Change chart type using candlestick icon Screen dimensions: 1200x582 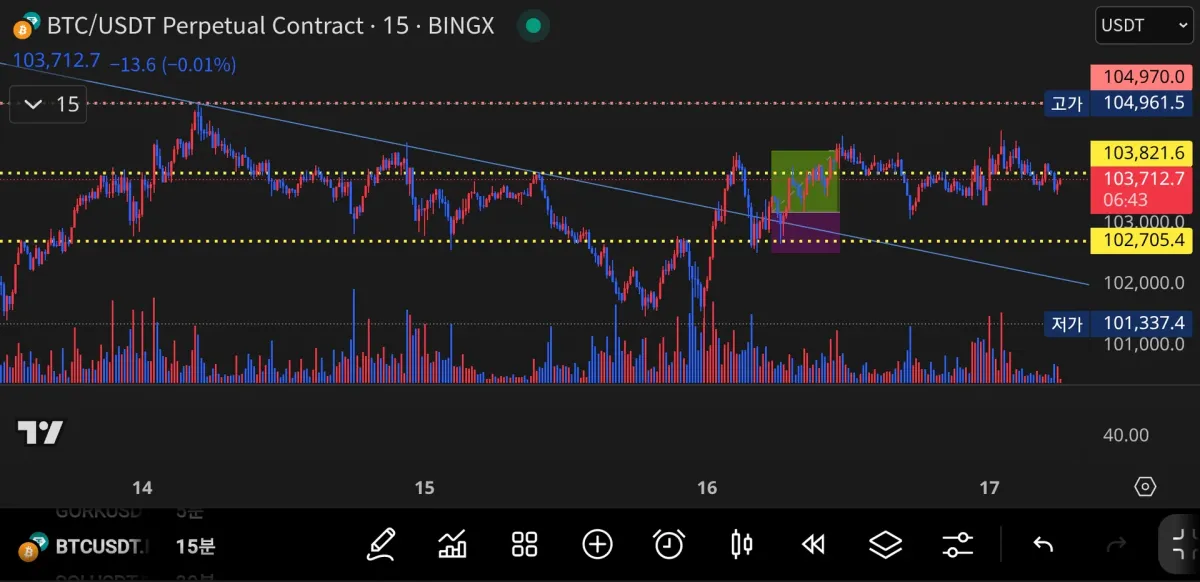[x=741, y=544]
